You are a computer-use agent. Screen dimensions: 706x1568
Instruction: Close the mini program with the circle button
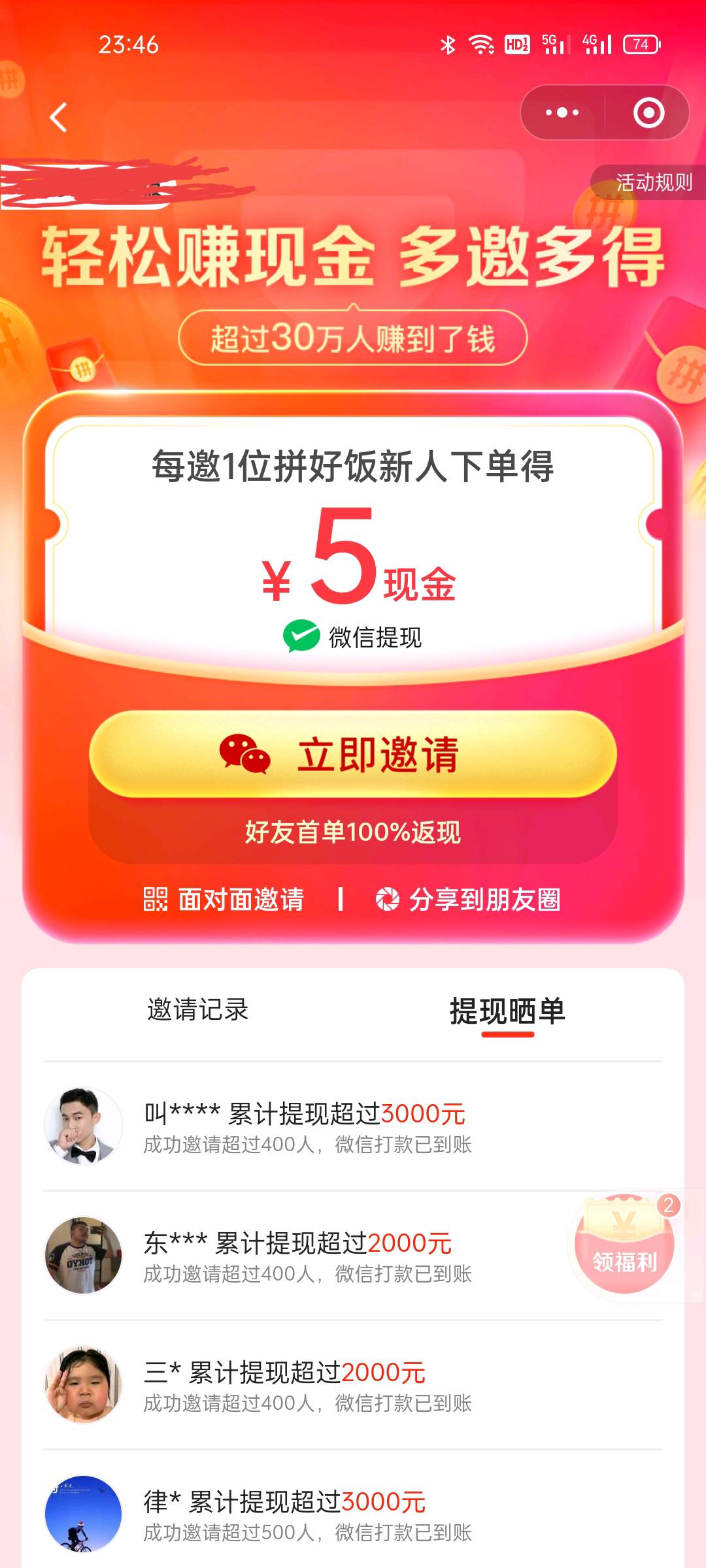(648, 112)
